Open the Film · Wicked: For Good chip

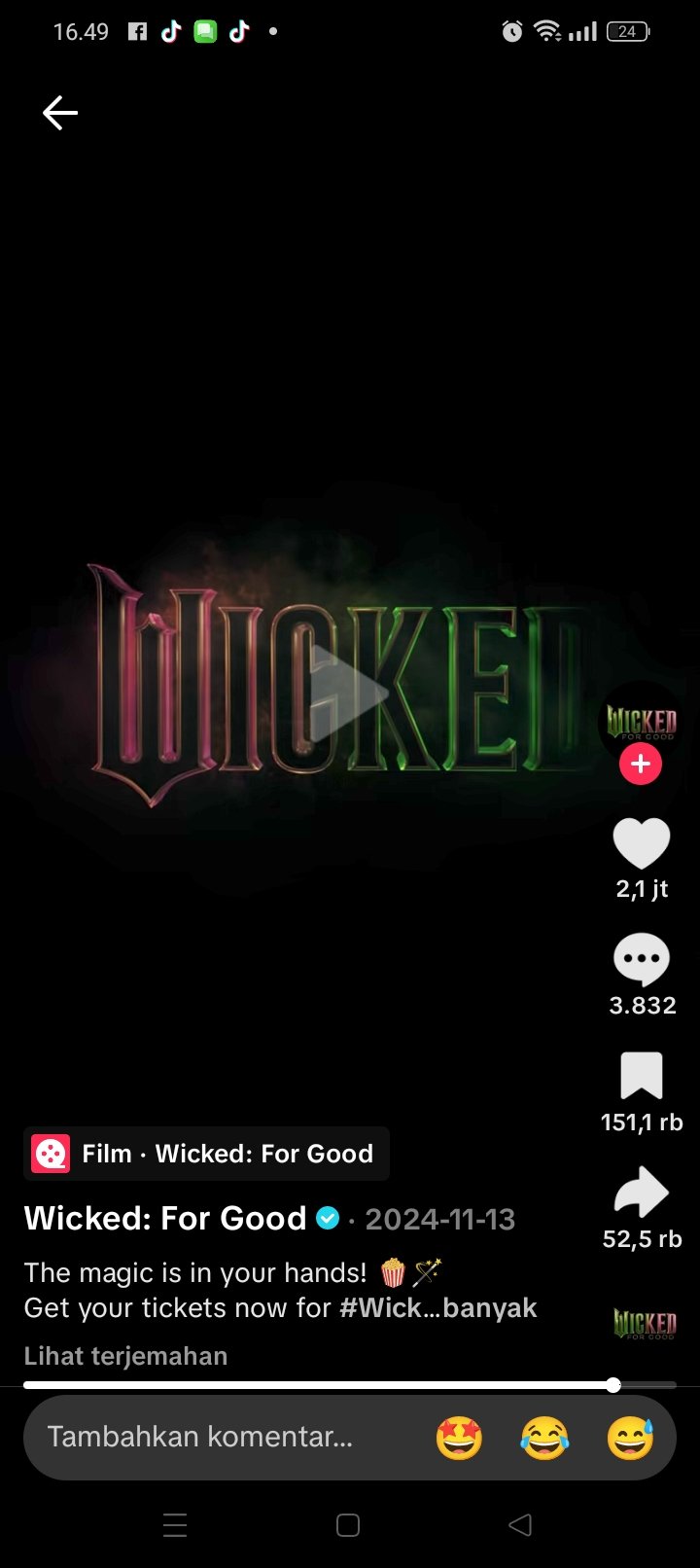pos(206,1154)
